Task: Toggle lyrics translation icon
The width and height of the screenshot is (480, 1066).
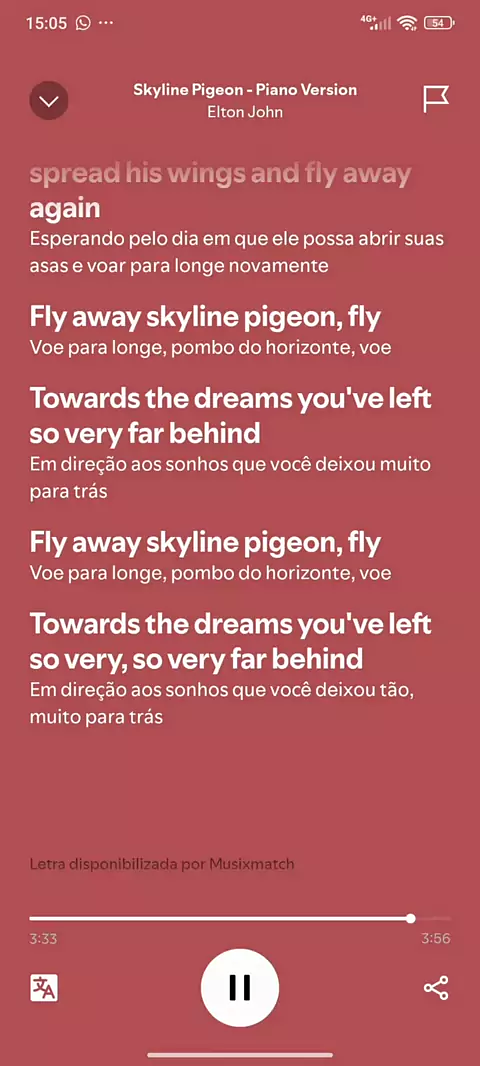Action: click(44, 988)
